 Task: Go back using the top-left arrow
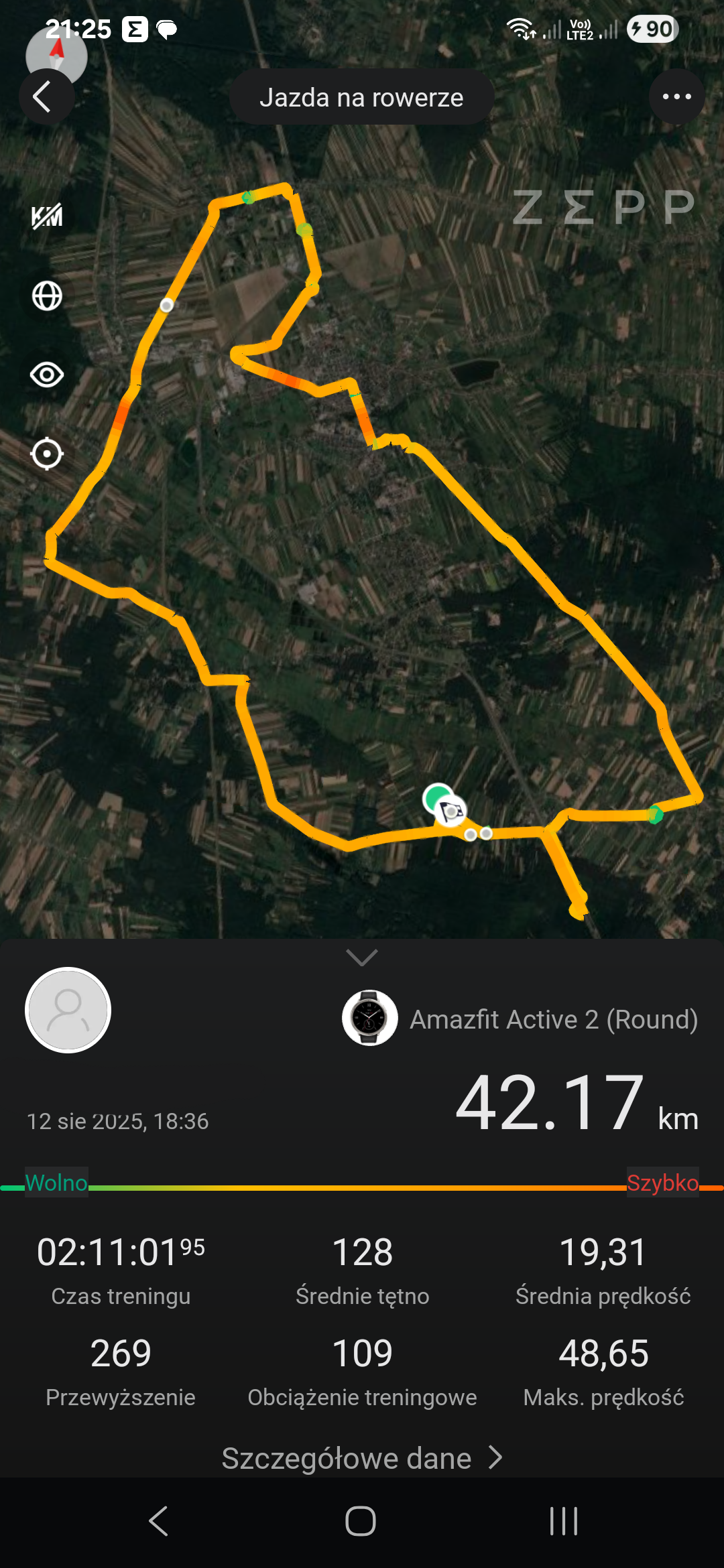pyautogui.click(x=46, y=97)
